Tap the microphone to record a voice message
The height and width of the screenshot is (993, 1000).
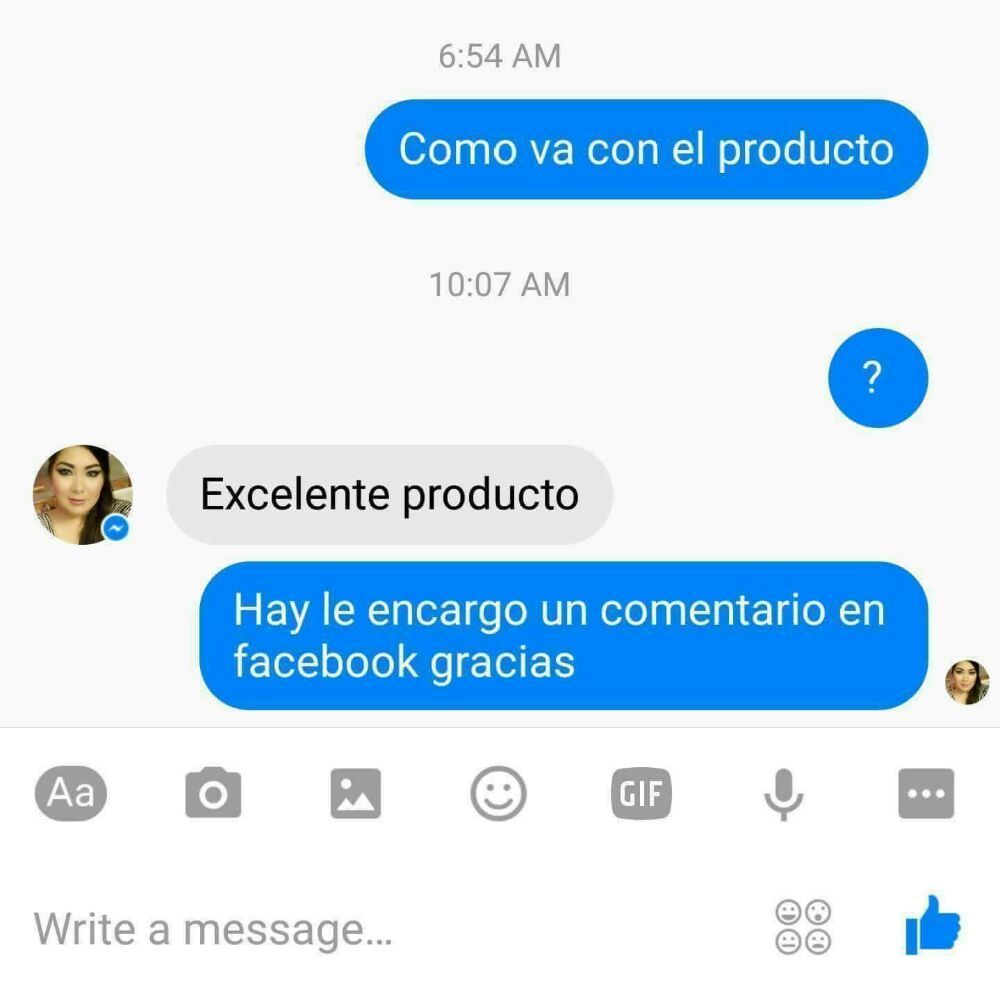tap(783, 794)
